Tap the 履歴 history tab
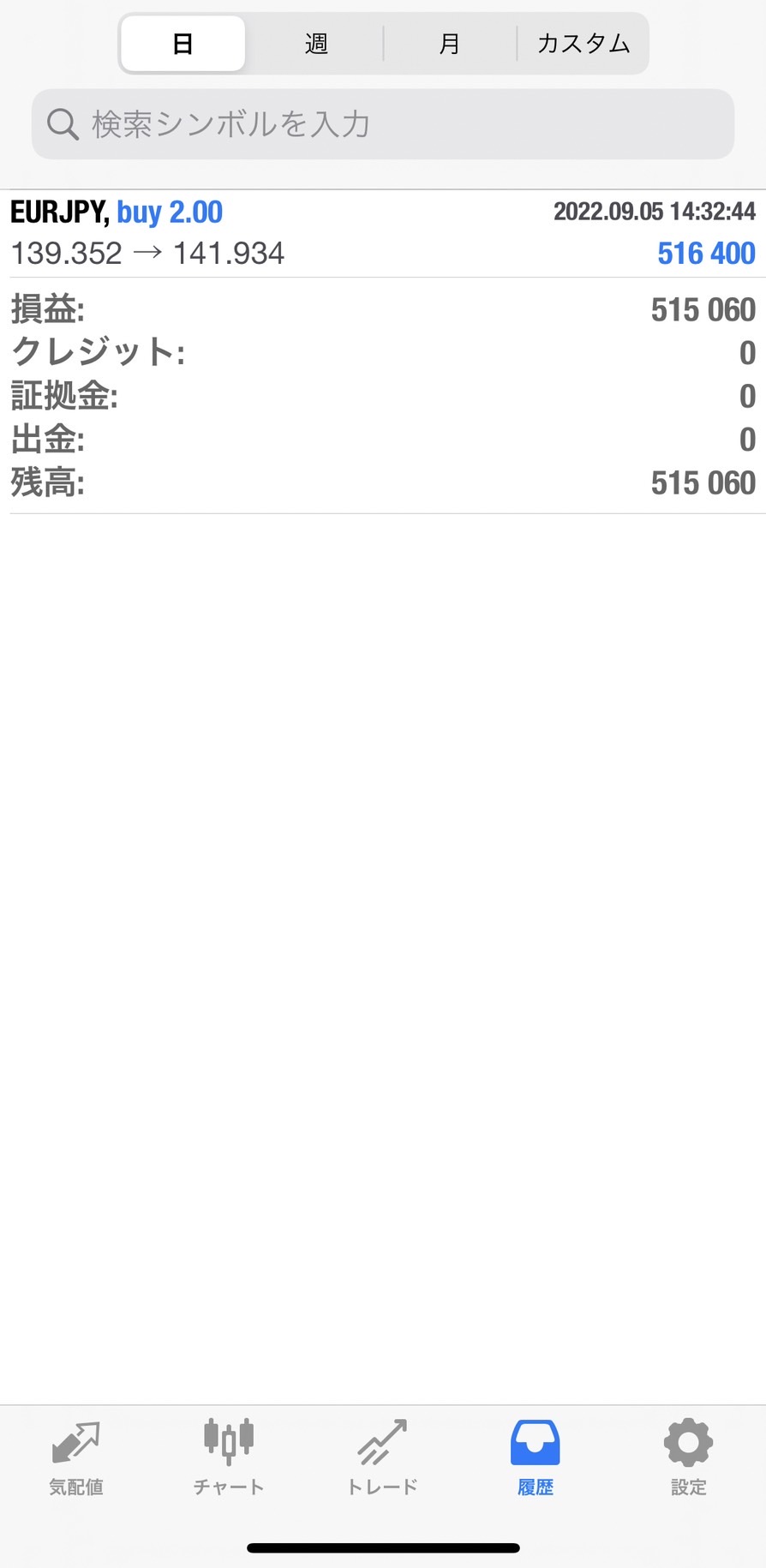The width and height of the screenshot is (766, 1568). (536, 1458)
